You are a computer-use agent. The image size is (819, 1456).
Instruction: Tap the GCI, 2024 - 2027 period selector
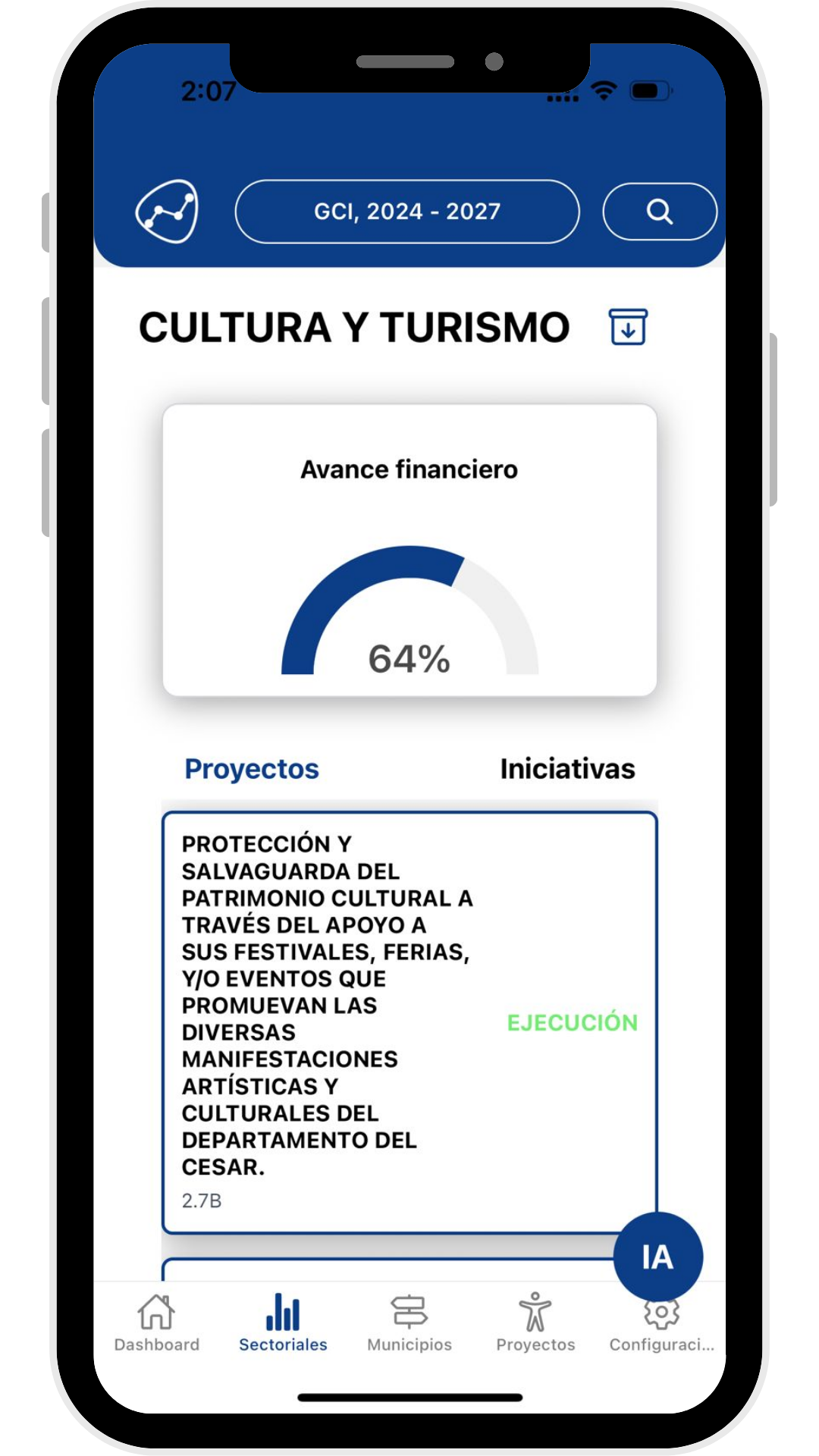click(407, 212)
